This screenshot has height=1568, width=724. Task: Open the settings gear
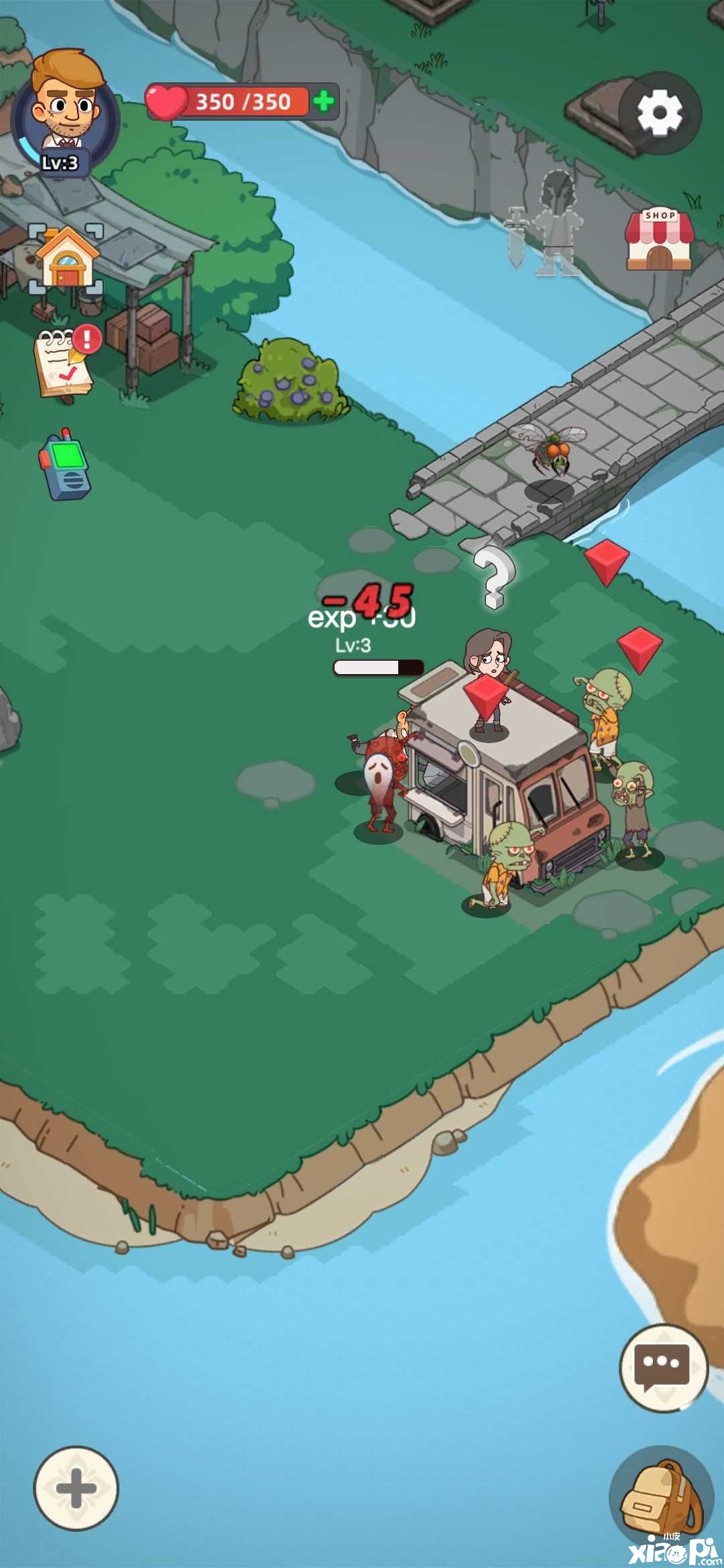point(660,114)
